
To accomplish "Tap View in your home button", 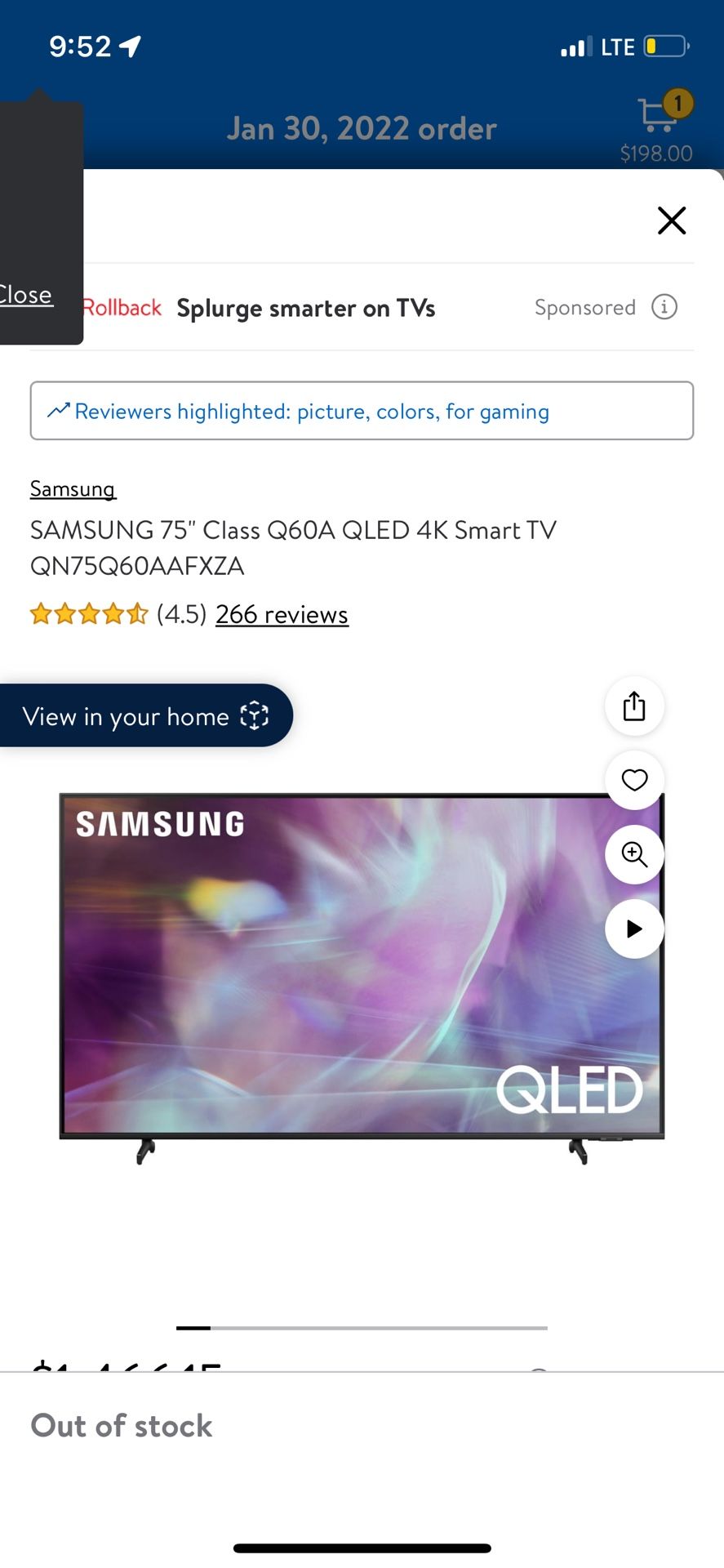I will tap(145, 716).
